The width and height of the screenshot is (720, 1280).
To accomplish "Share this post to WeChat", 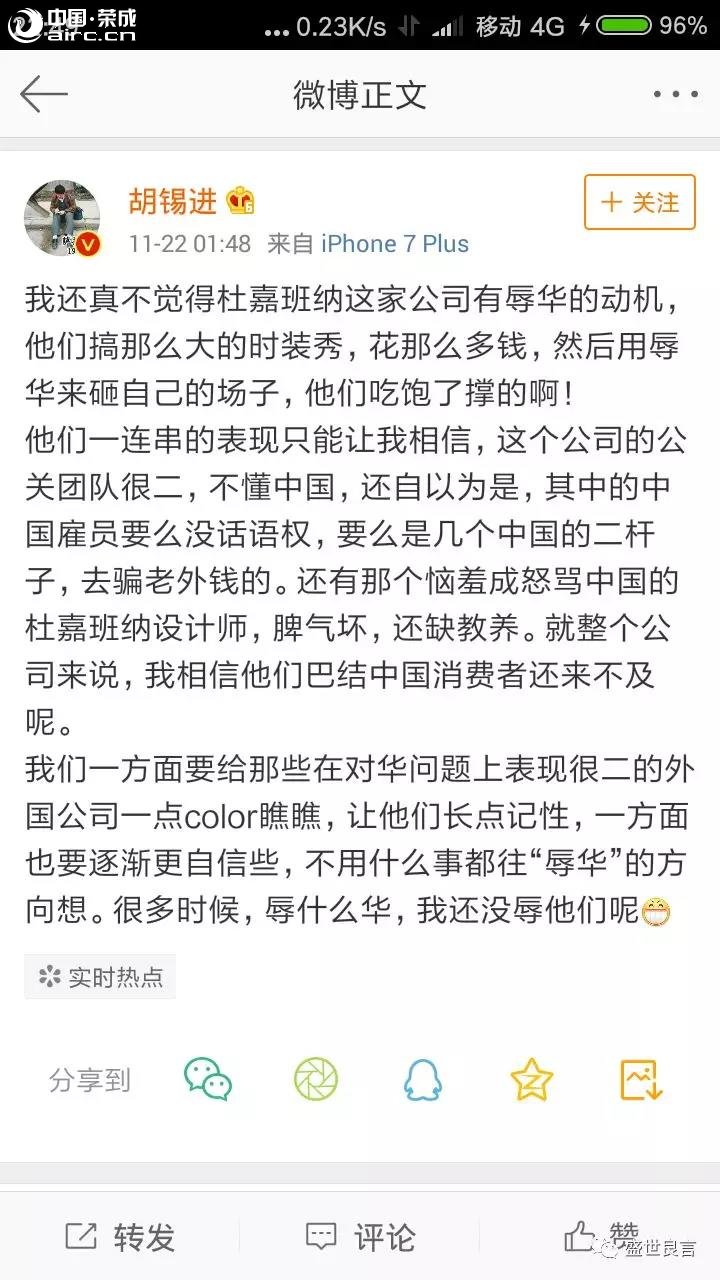I will 208,1080.
